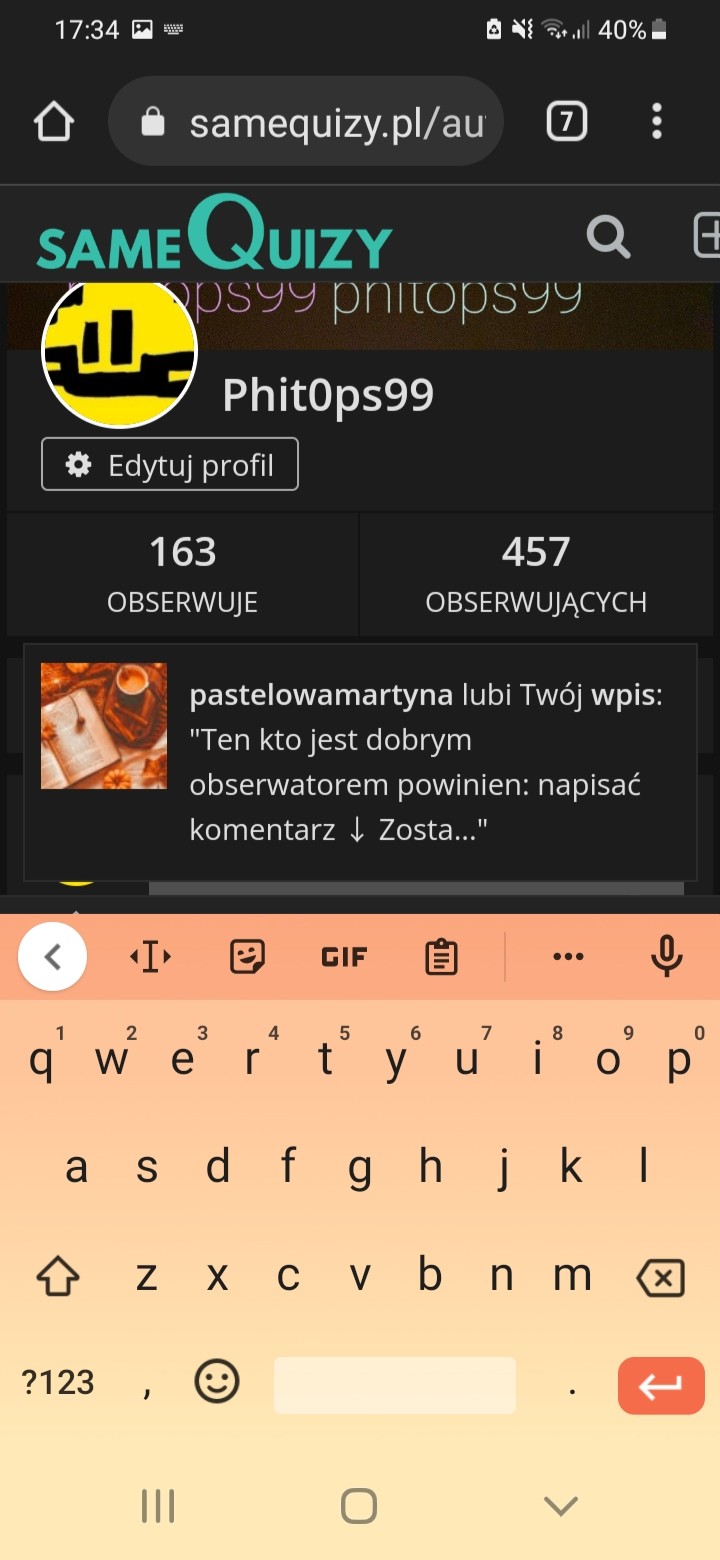Open Edytuj profil settings
Viewport: 720px width, 1560px height.
tap(170, 464)
